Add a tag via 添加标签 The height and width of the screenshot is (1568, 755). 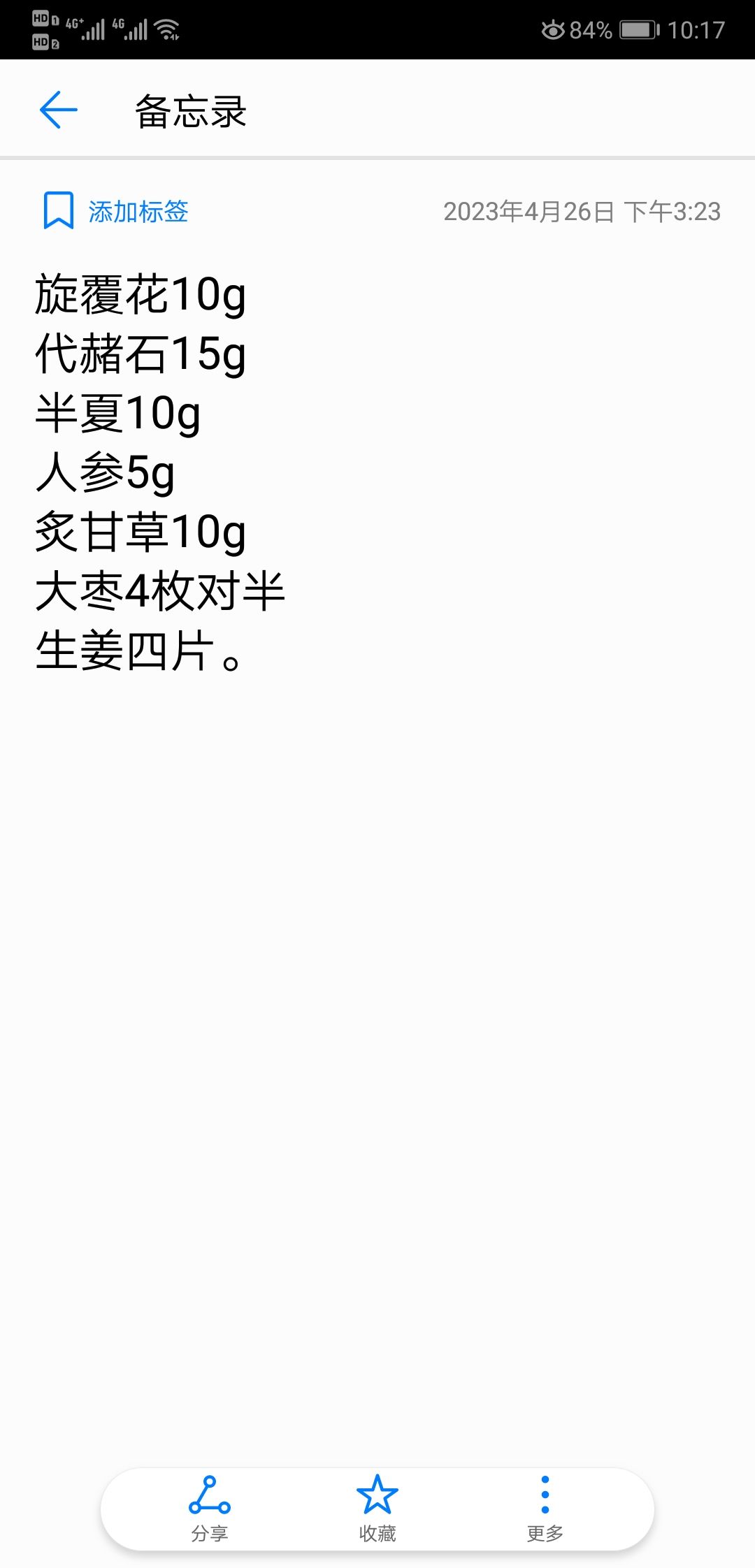[x=117, y=211]
